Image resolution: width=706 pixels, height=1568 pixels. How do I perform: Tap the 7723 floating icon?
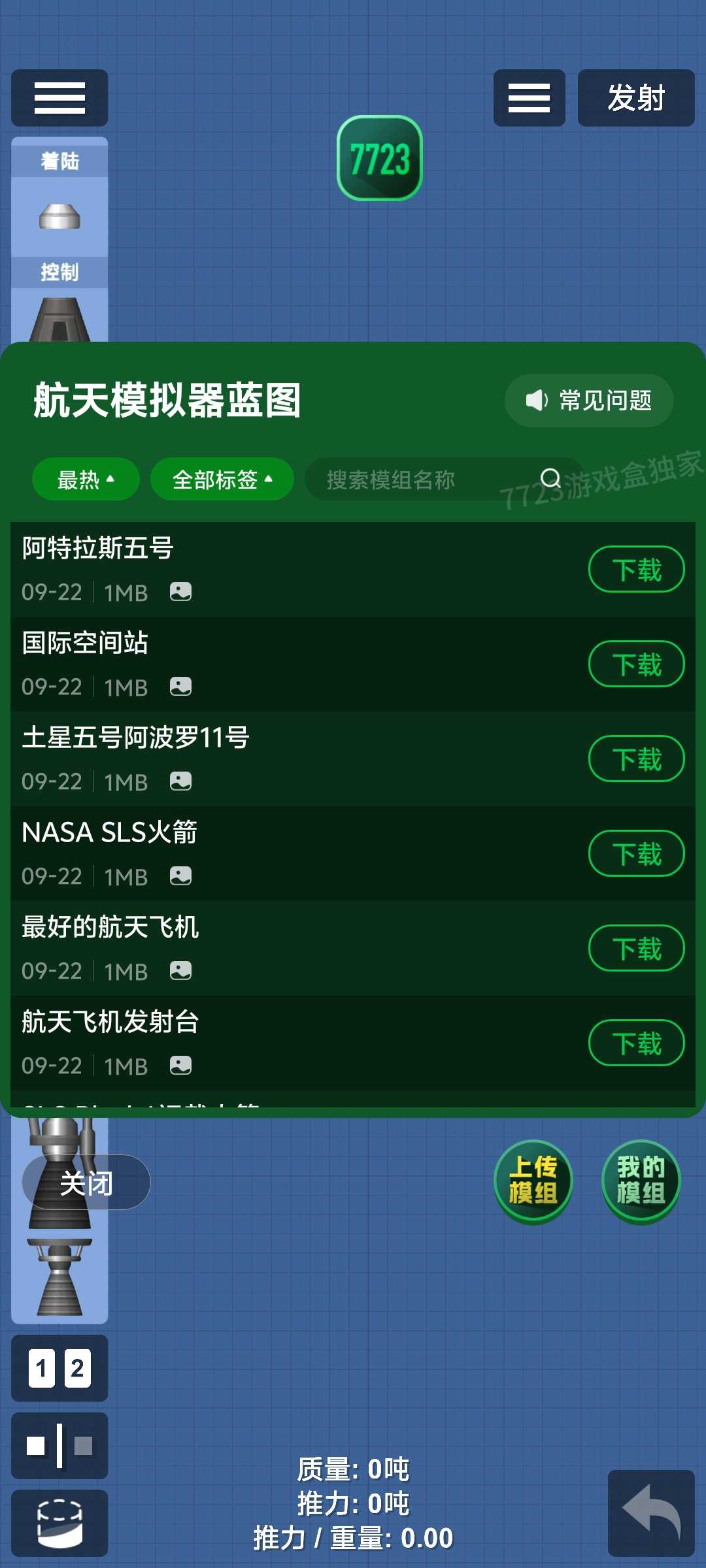pos(379,158)
